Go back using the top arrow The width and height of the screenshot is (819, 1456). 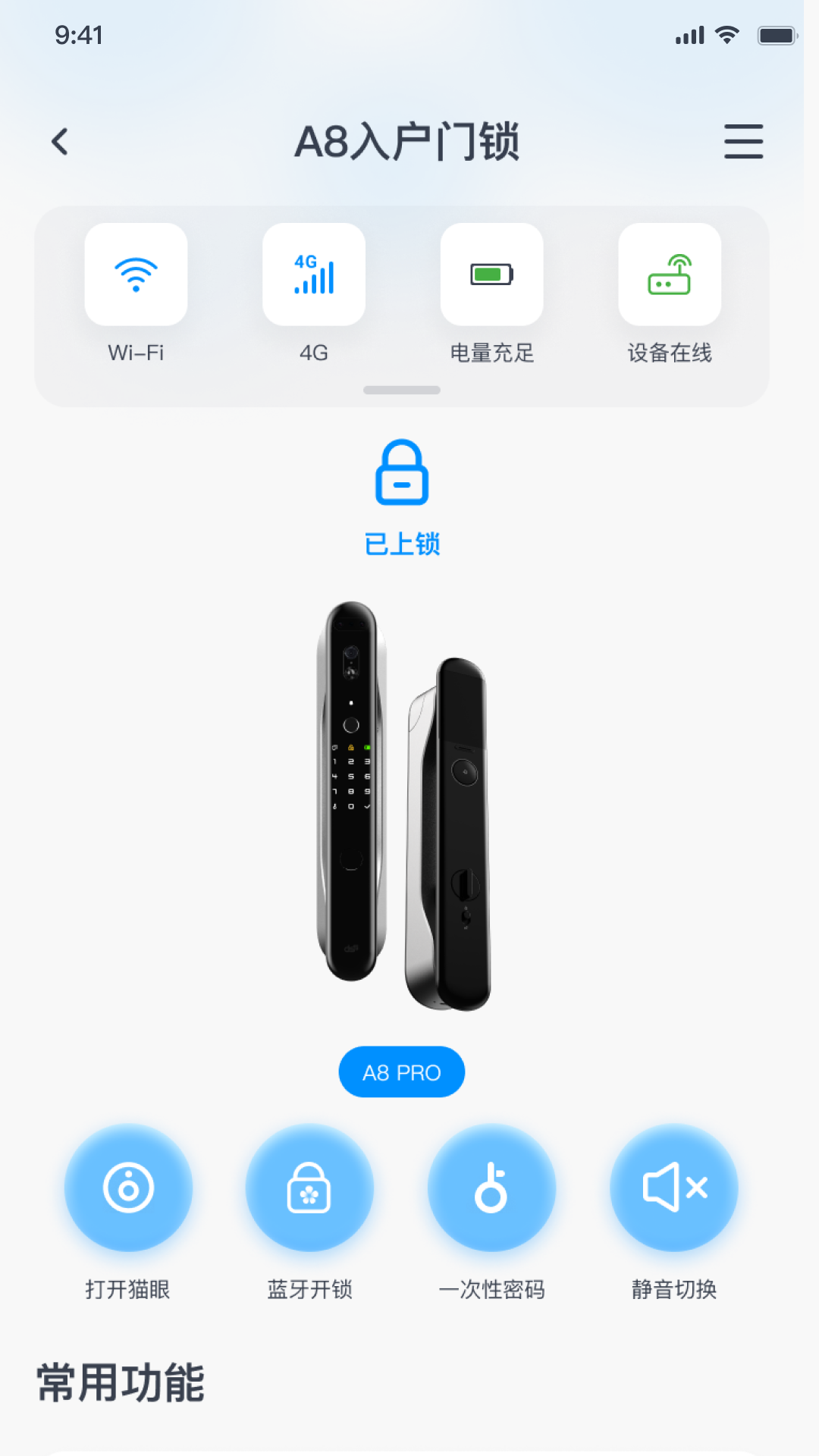pos(60,142)
